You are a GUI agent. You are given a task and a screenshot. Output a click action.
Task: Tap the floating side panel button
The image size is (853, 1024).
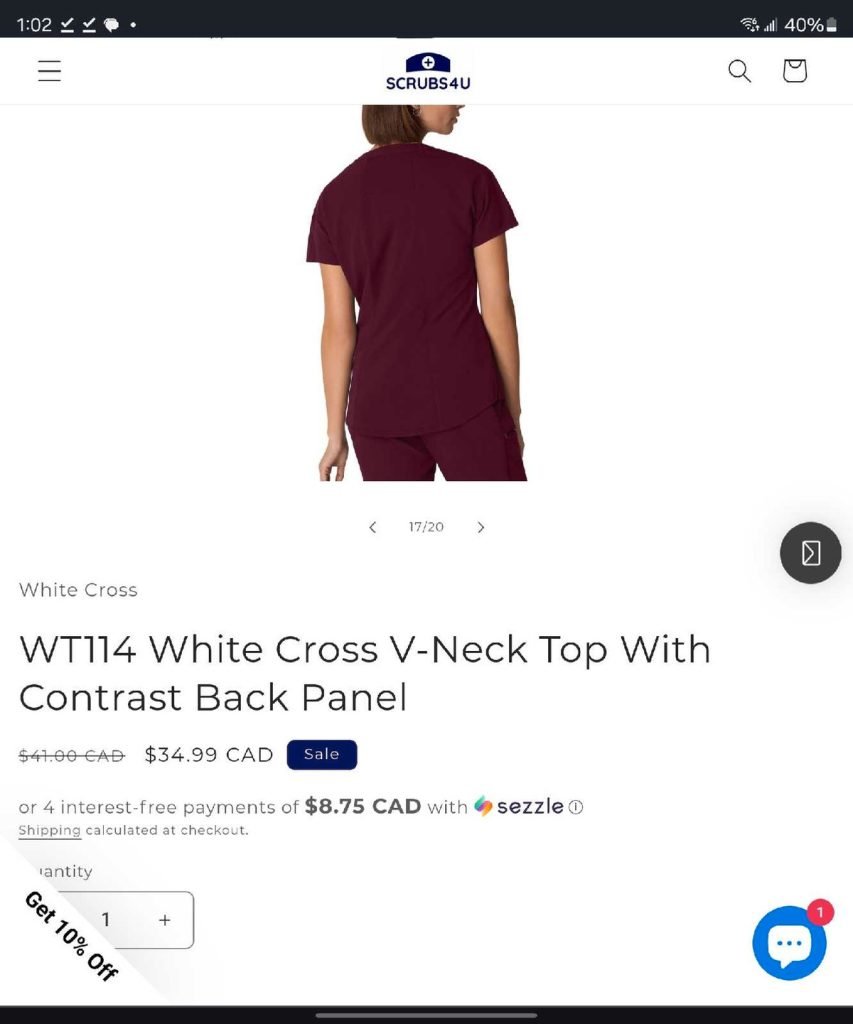click(x=810, y=553)
